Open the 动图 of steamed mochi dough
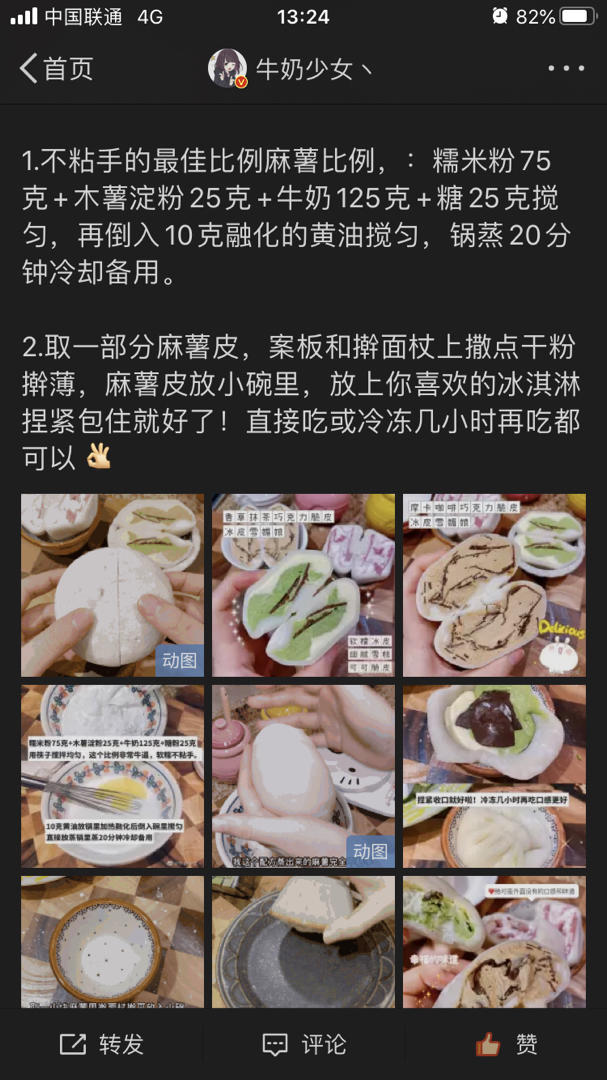Image resolution: width=607 pixels, height=1080 pixels. [x=303, y=776]
